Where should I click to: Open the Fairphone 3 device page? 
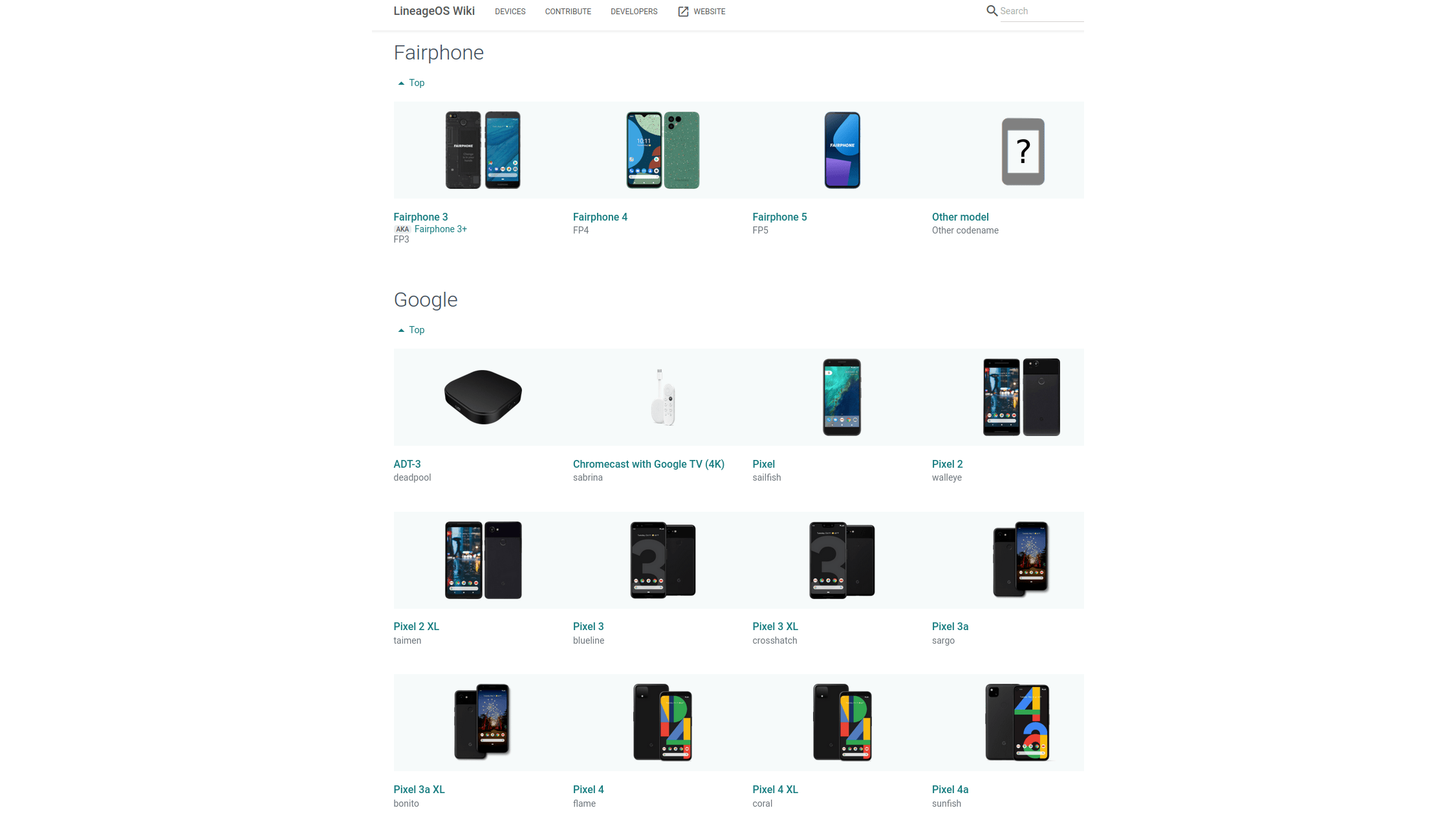coord(420,217)
